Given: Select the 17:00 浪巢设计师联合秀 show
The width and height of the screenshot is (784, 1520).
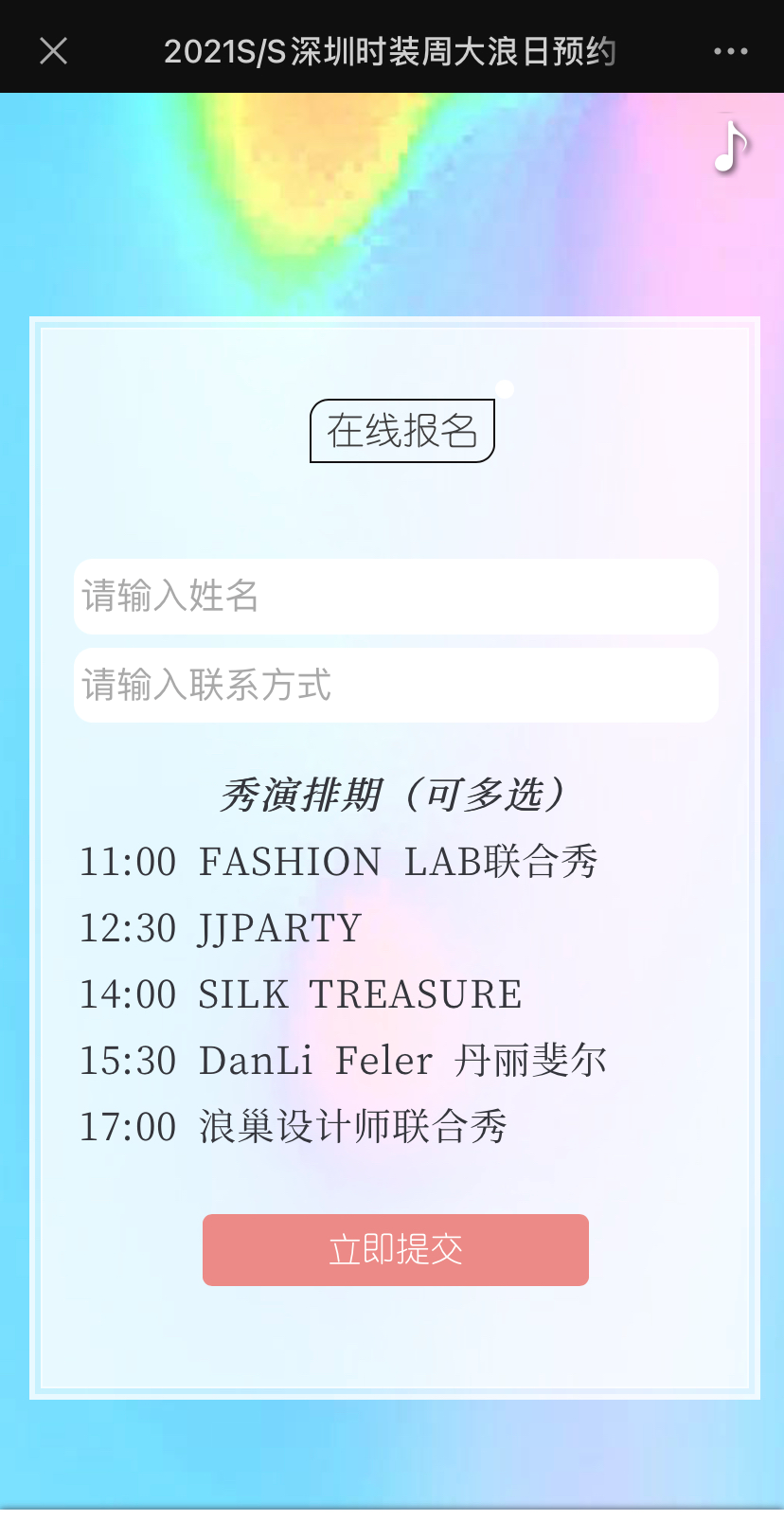Looking at the screenshot, I should (x=294, y=1127).
